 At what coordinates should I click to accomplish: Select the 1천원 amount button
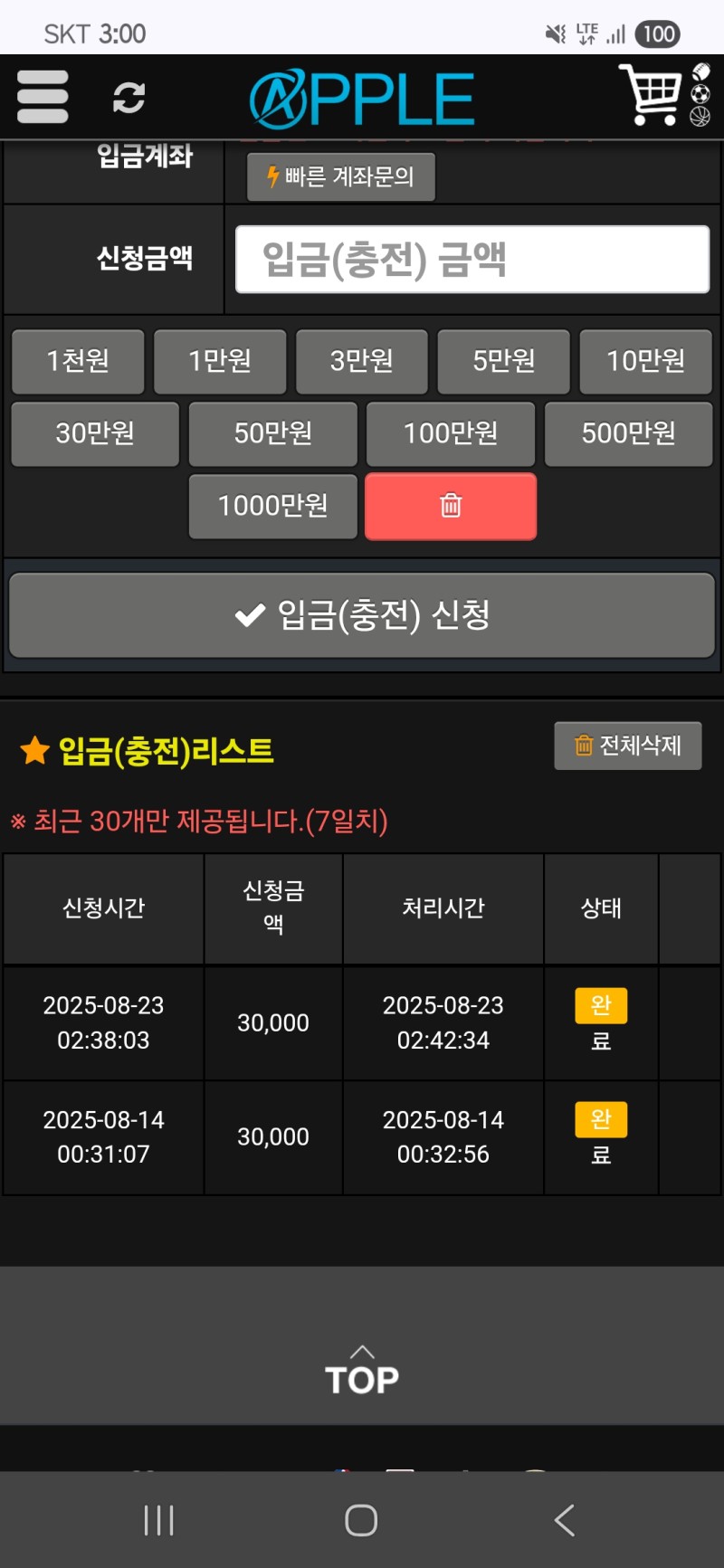(x=78, y=361)
